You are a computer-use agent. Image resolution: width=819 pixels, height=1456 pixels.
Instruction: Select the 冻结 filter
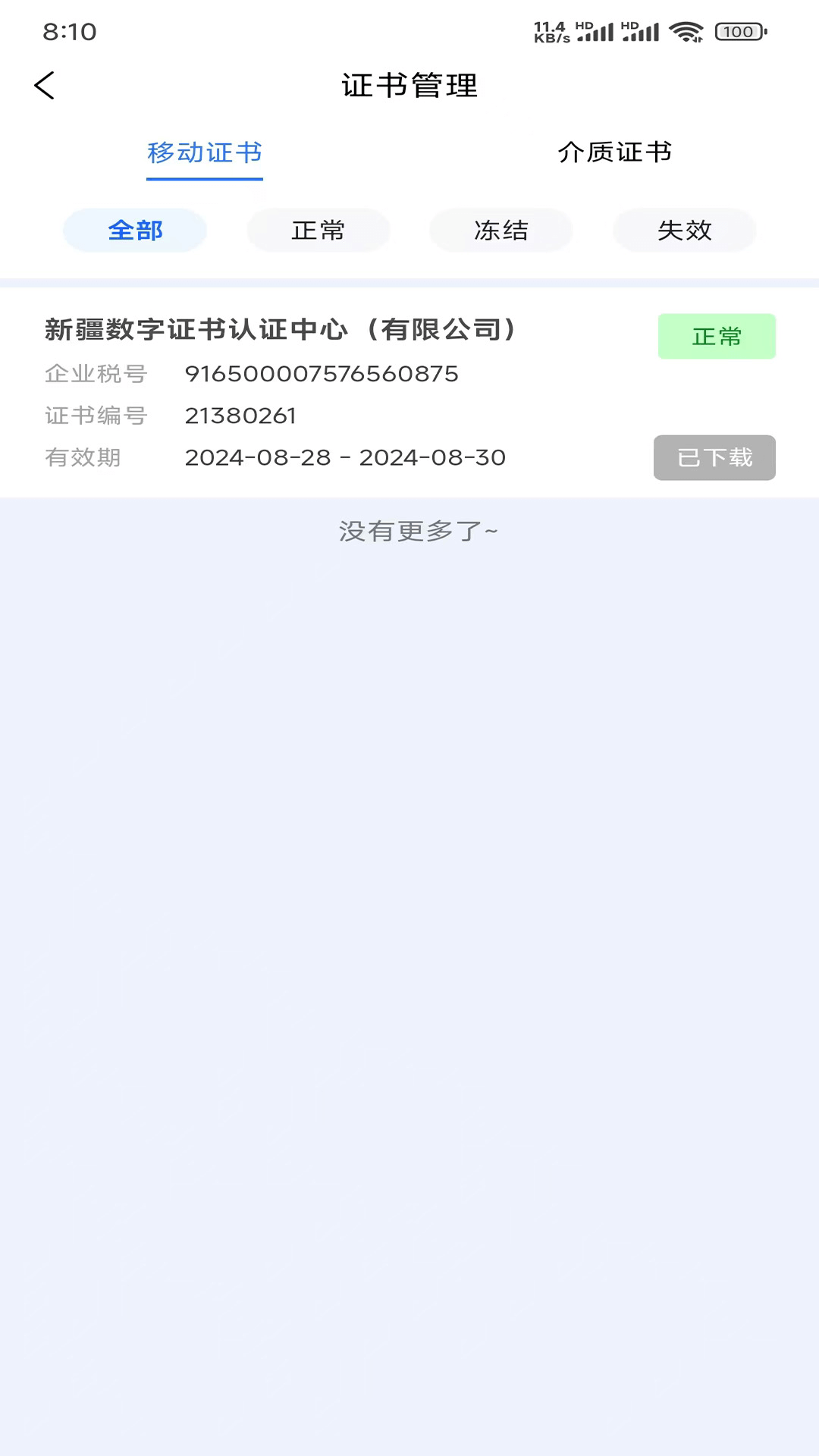click(x=501, y=230)
